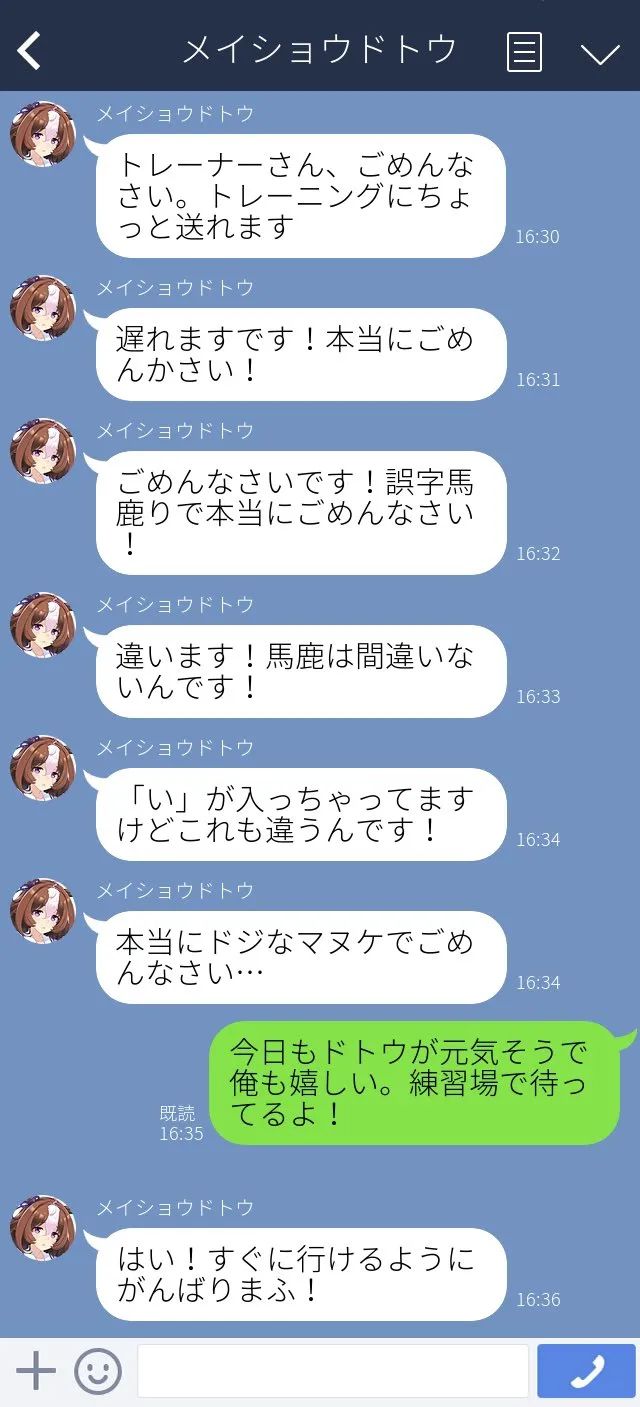Open the emoji sticker picker
This screenshot has height=1407, width=640.
tap(98, 1371)
